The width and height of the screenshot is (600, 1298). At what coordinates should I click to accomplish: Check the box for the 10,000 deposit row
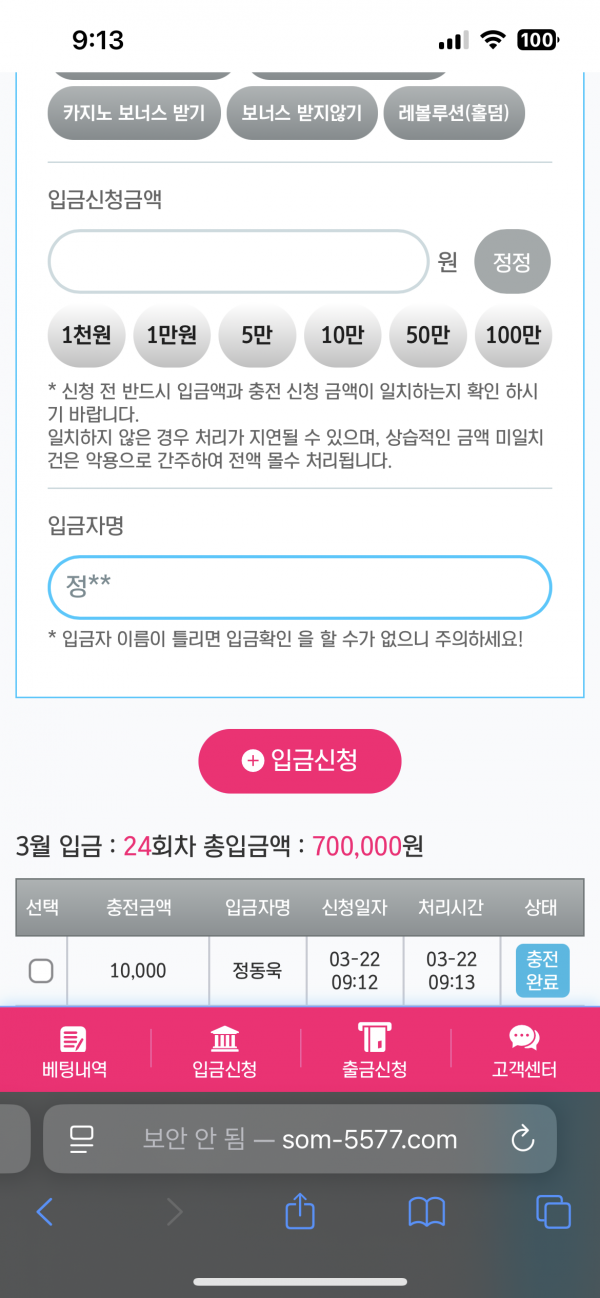pos(41,970)
